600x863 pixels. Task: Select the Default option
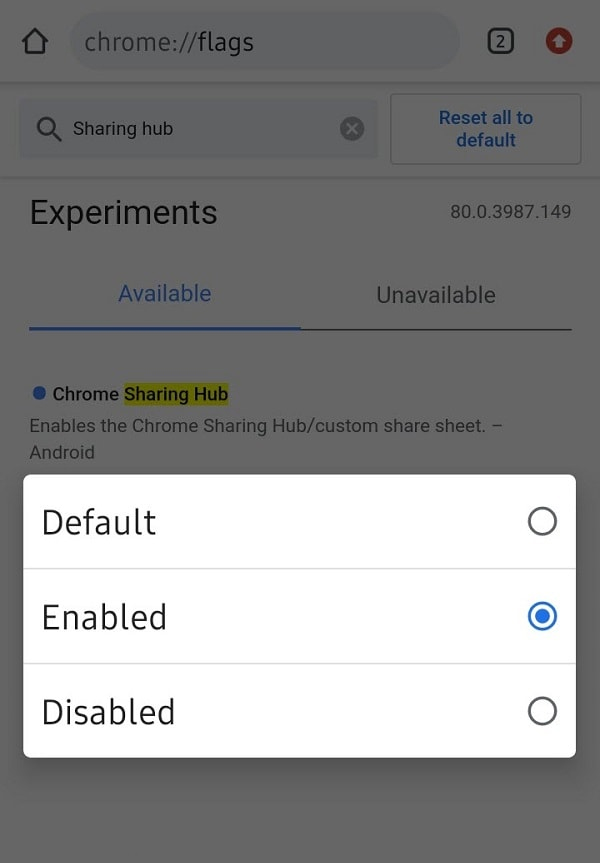(x=299, y=522)
